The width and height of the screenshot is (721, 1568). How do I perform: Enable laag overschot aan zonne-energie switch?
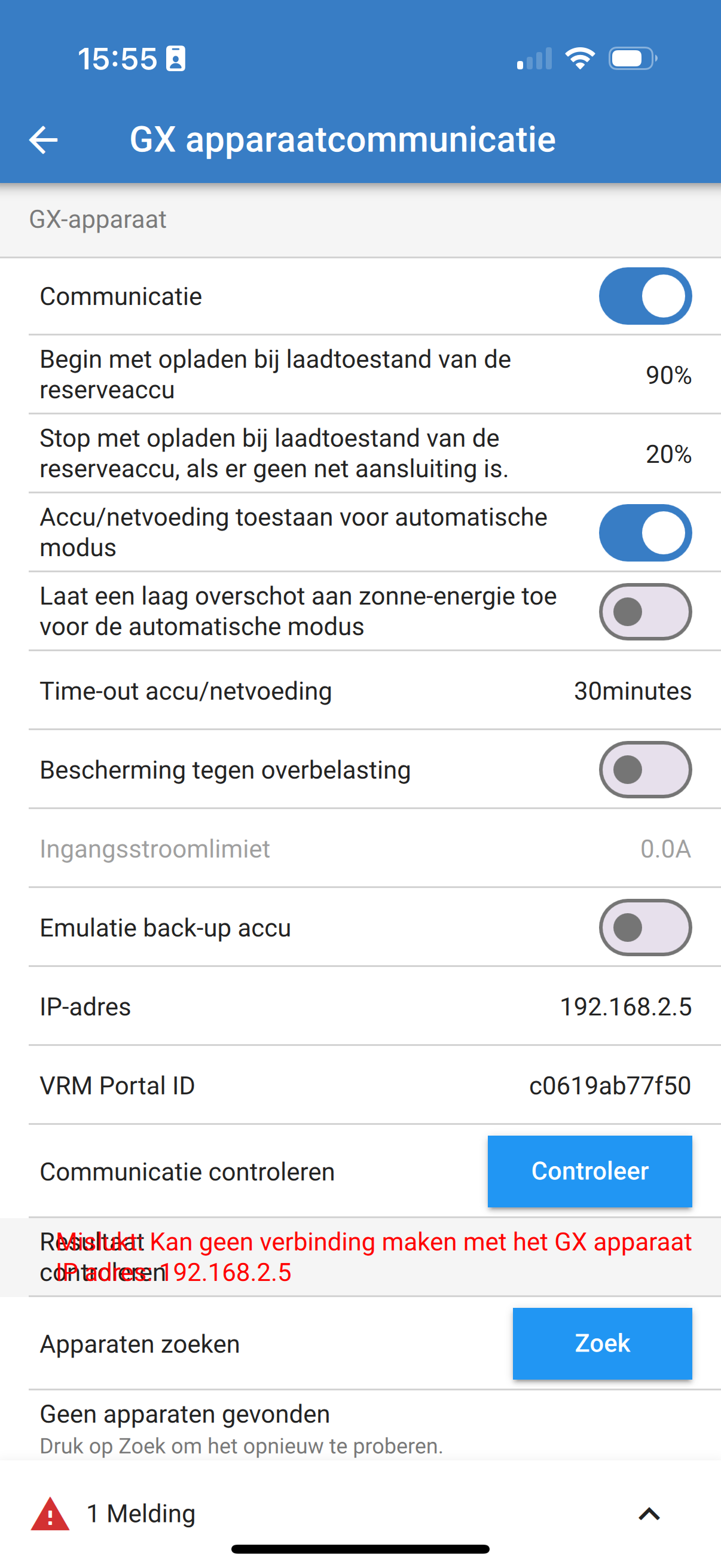(x=645, y=612)
